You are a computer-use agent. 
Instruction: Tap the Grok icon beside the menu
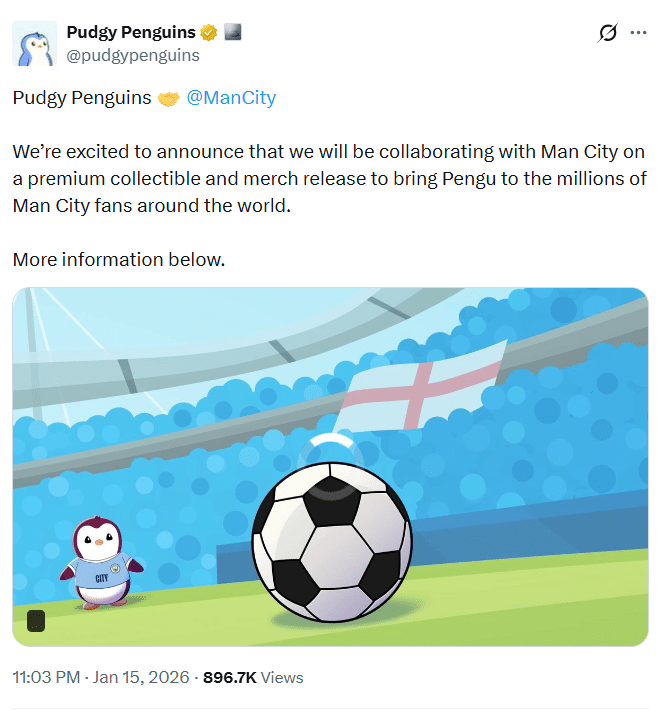click(607, 33)
